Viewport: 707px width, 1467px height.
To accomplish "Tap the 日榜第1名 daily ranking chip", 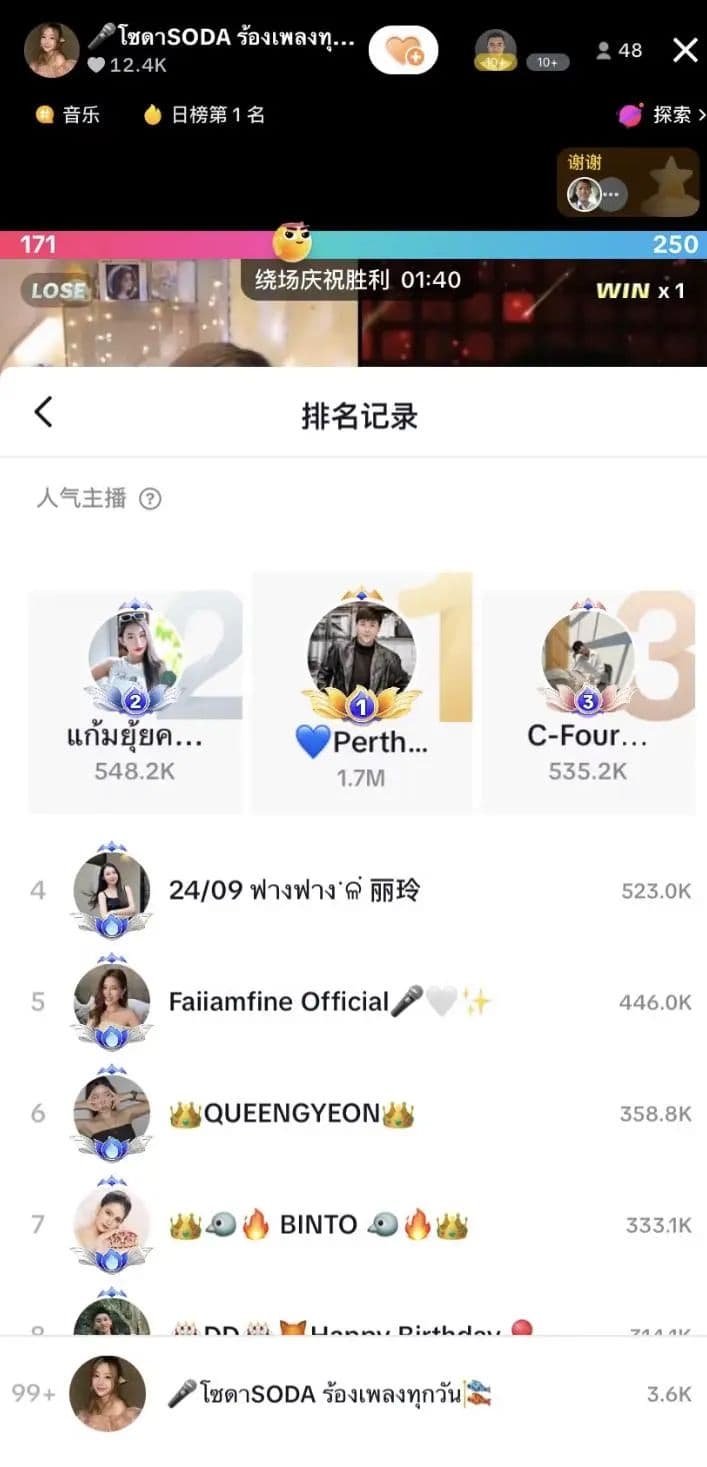I will click(x=204, y=115).
